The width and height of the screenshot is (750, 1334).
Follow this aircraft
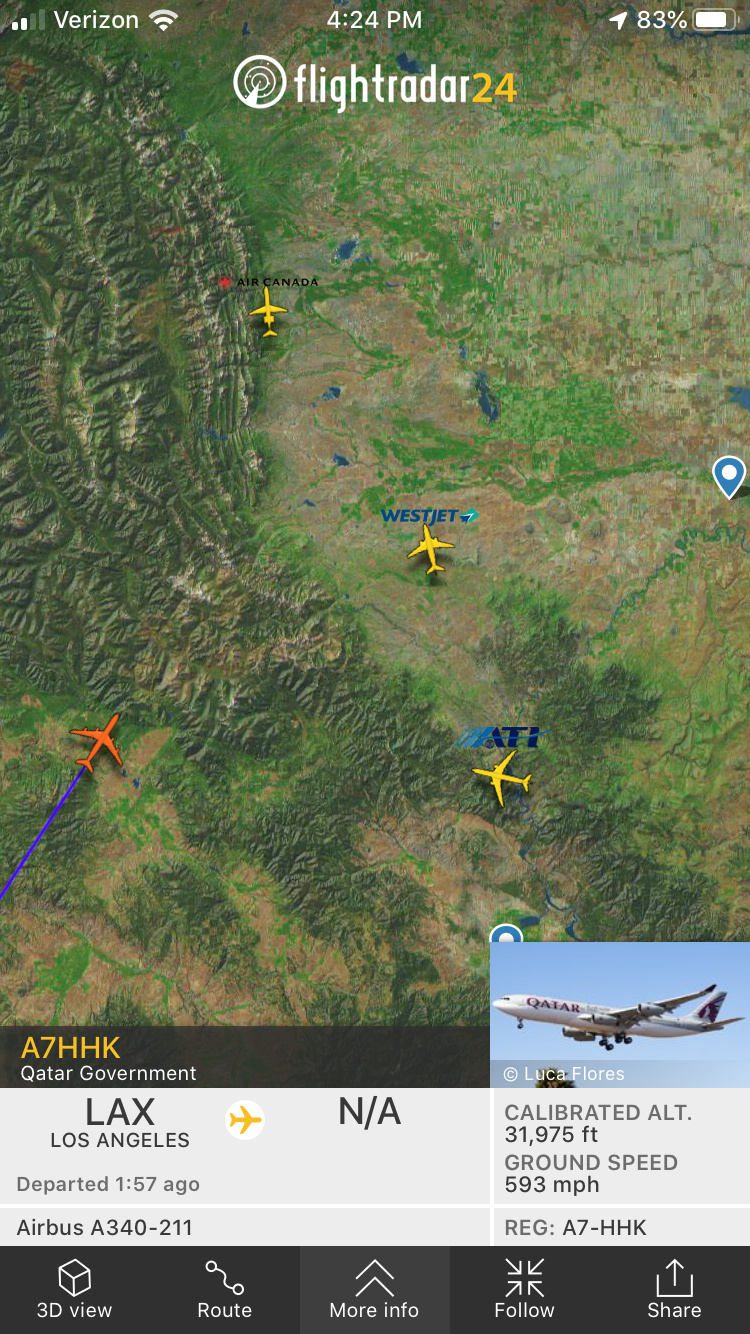[x=524, y=1289]
